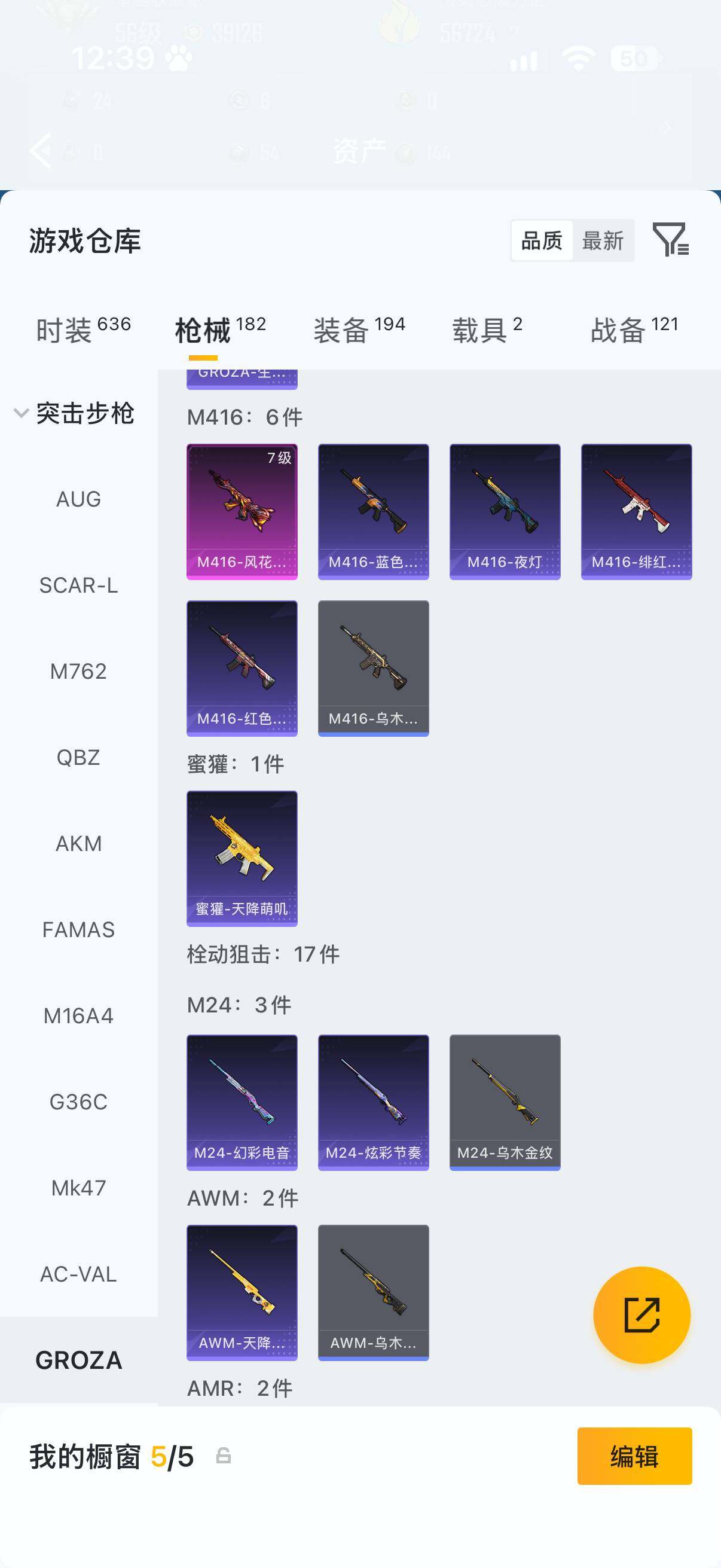Switch to the 战备 tab
Viewport: 721px width, 1568px height.
(x=634, y=330)
